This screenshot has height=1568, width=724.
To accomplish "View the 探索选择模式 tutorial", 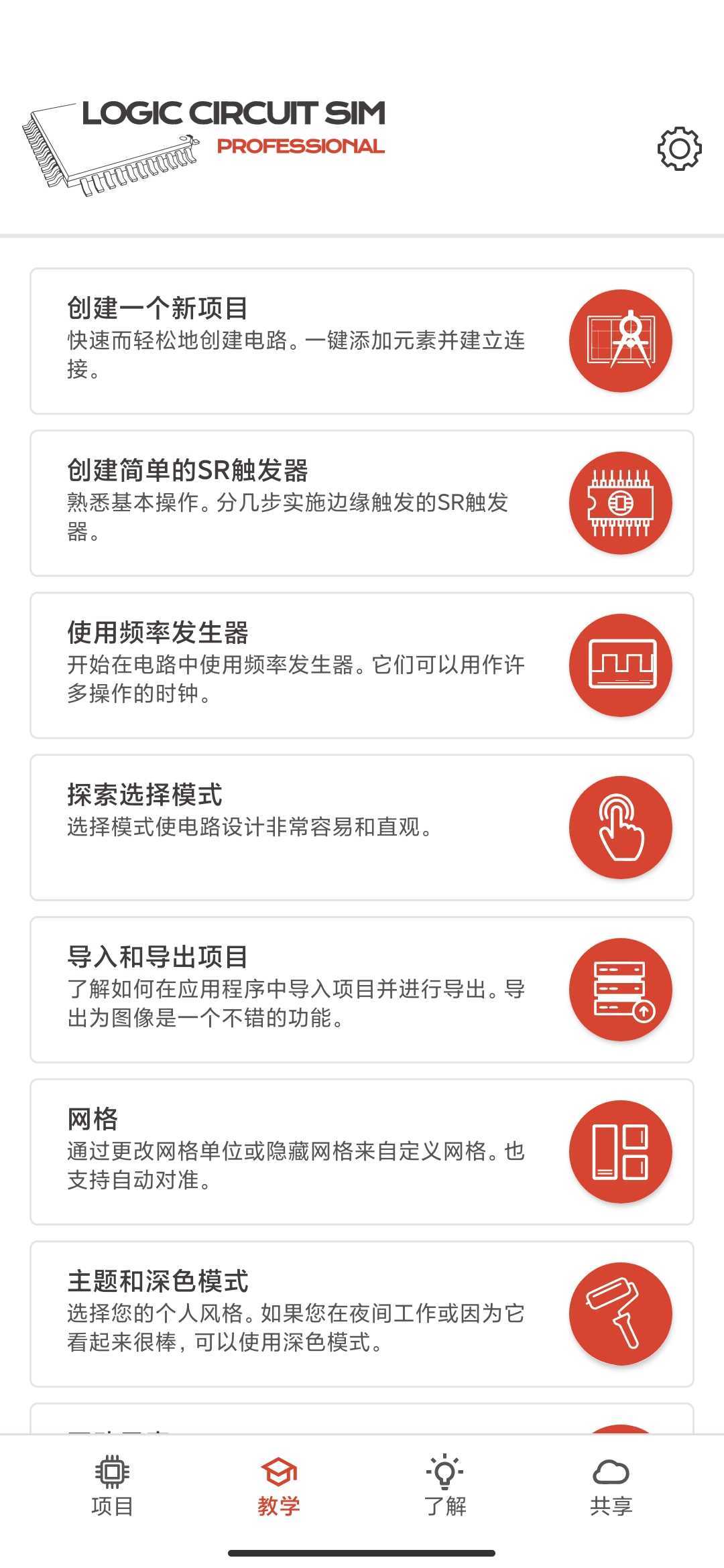I will (x=362, y=828).
